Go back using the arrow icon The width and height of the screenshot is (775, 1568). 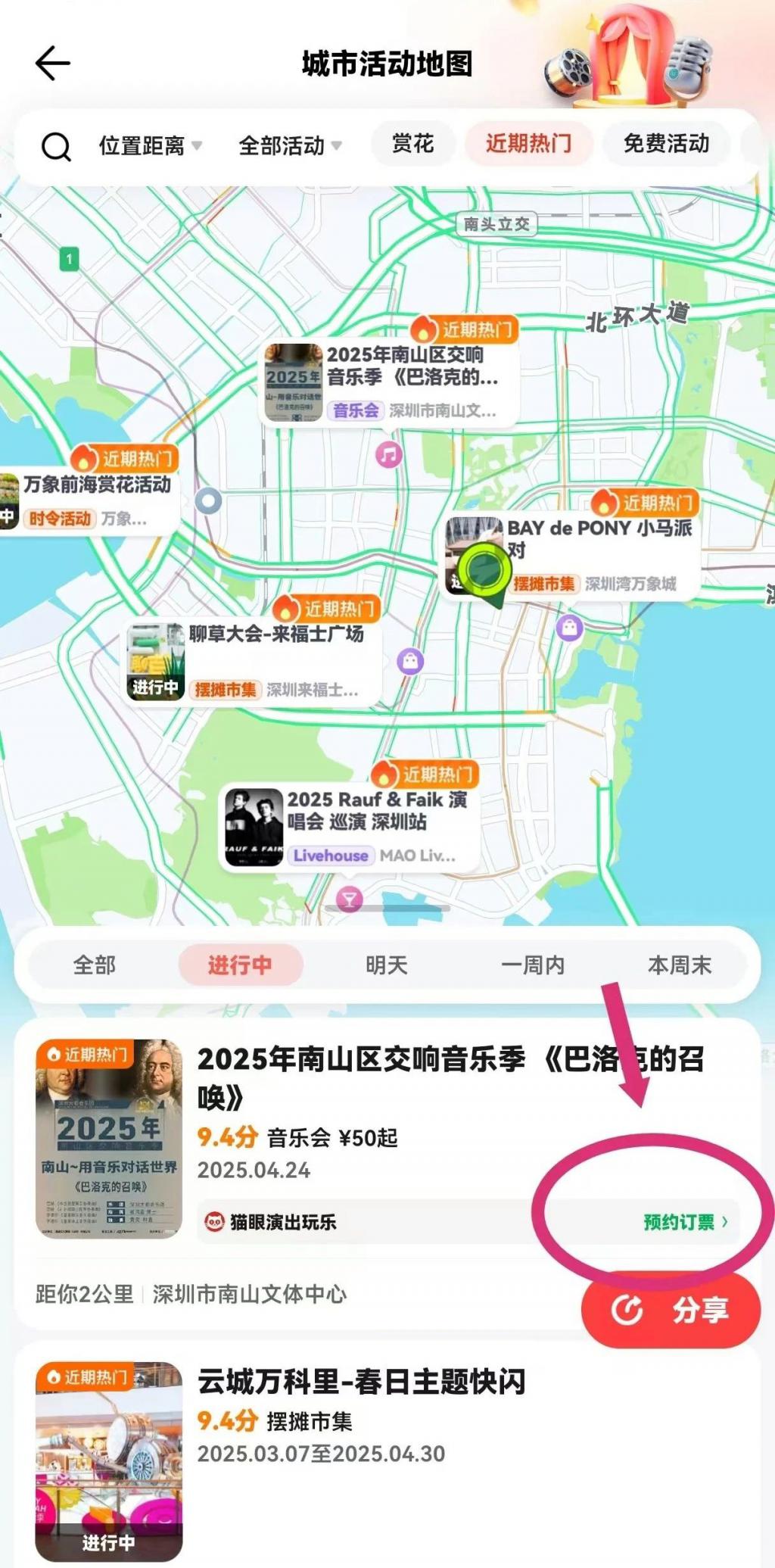[x=53, y=63]
